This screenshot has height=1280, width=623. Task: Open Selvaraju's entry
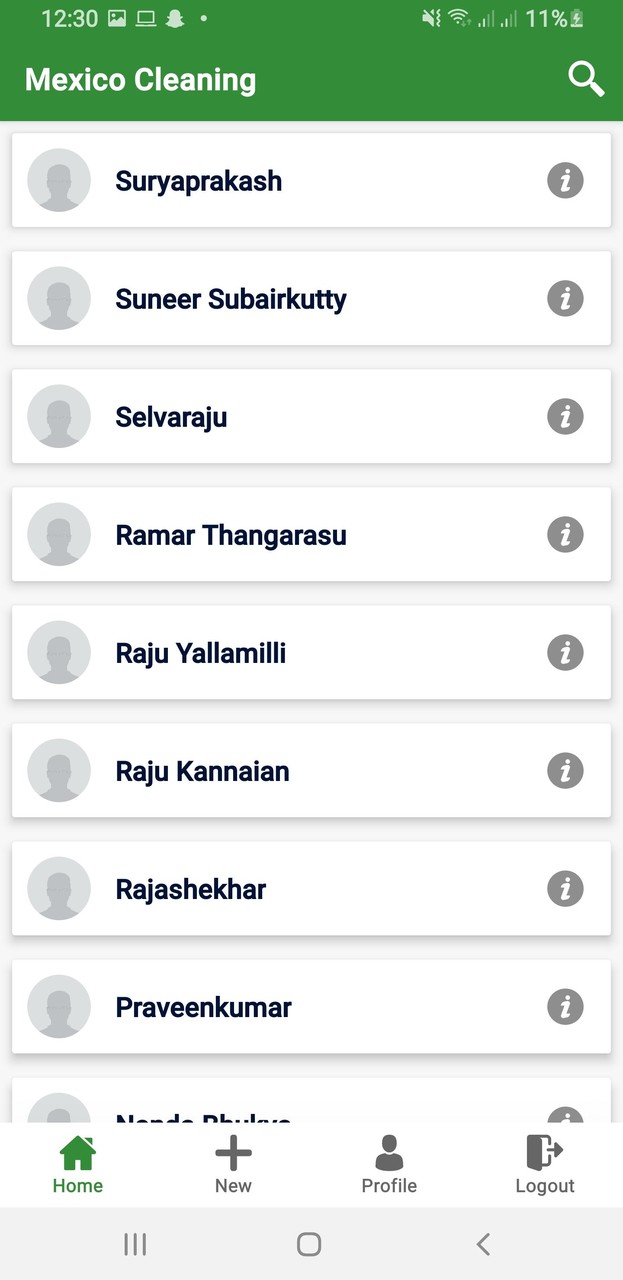(x=172, y=417)
